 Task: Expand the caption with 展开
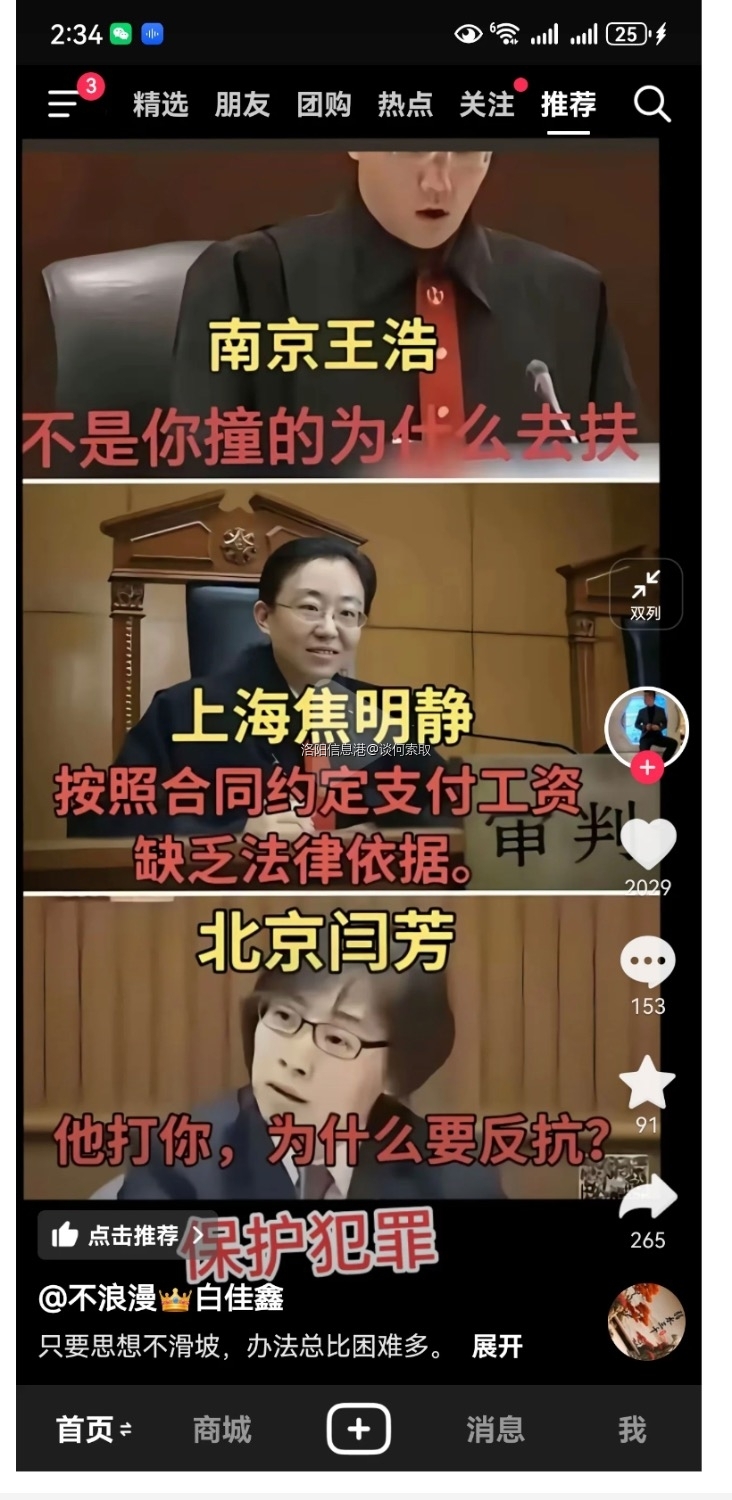tap(497, 1346)
